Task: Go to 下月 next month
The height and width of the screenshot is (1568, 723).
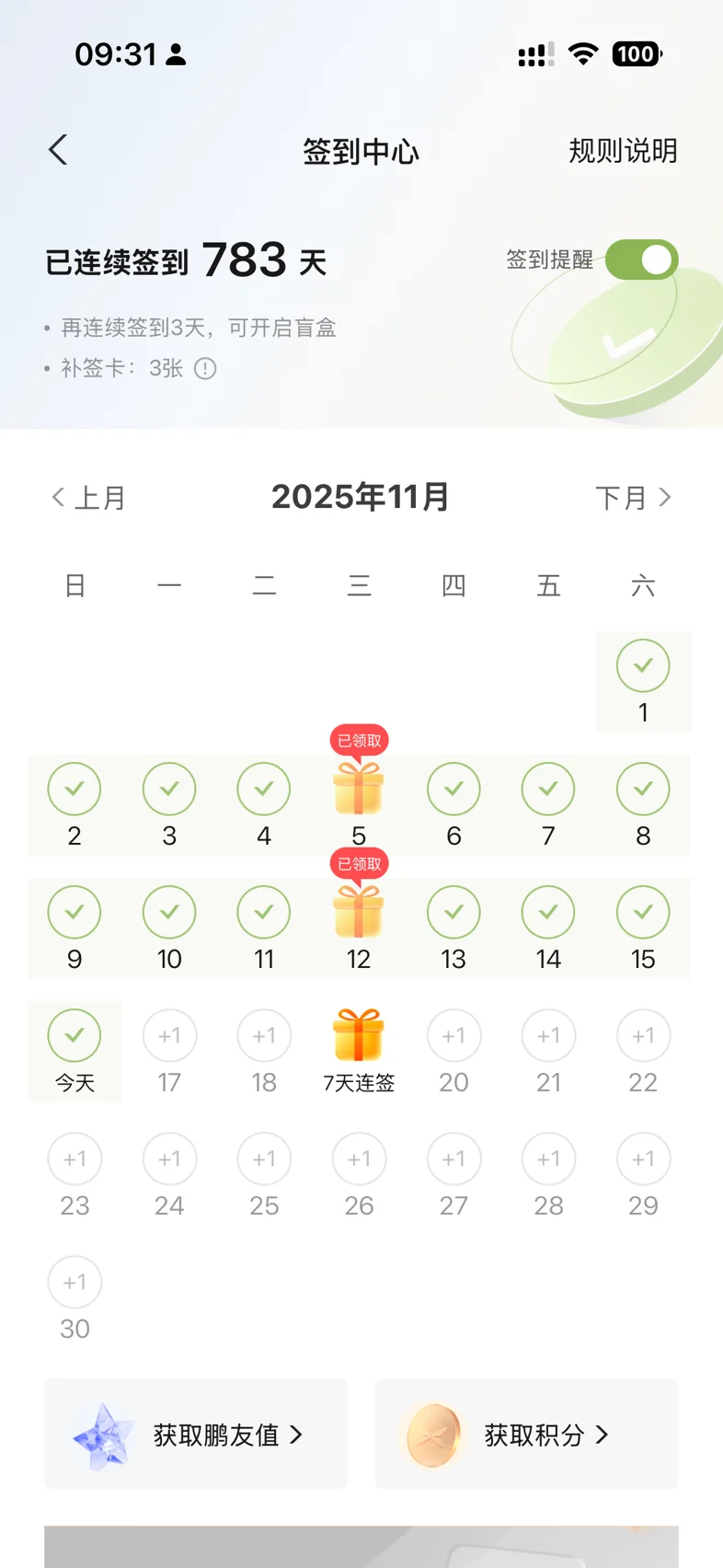Action: point(634,498)
